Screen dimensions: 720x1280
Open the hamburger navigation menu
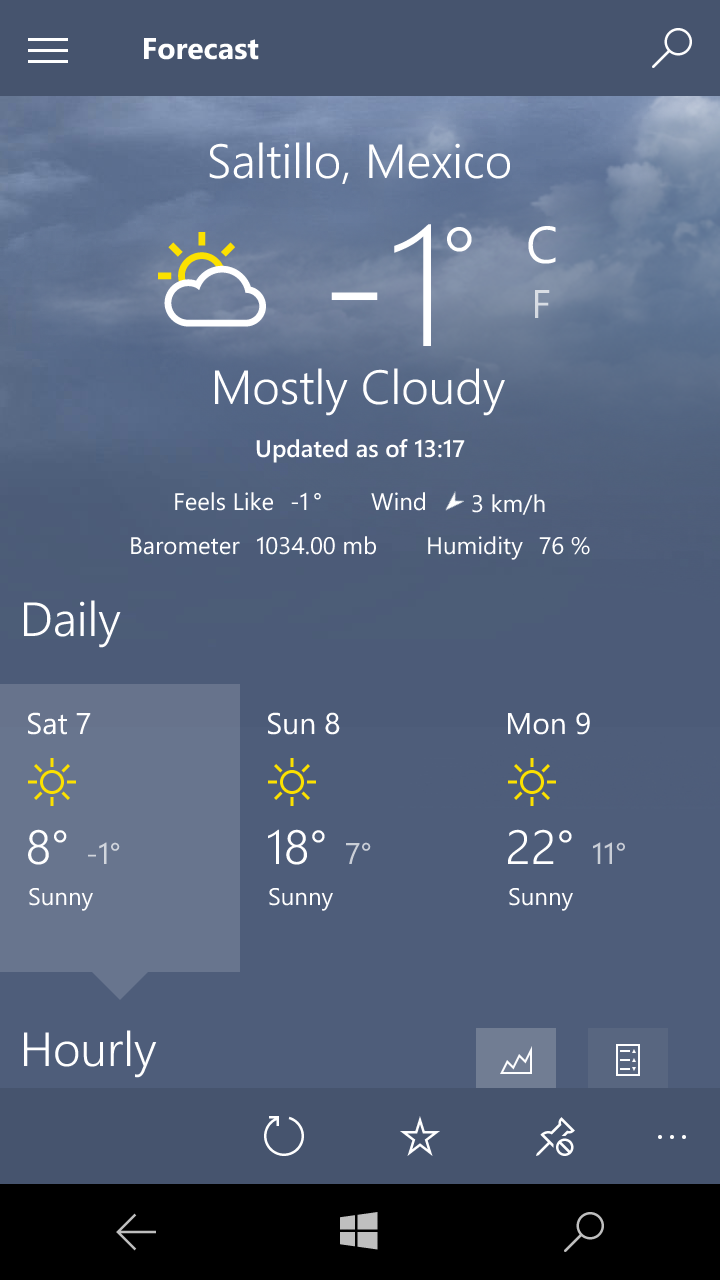point(48,49)
